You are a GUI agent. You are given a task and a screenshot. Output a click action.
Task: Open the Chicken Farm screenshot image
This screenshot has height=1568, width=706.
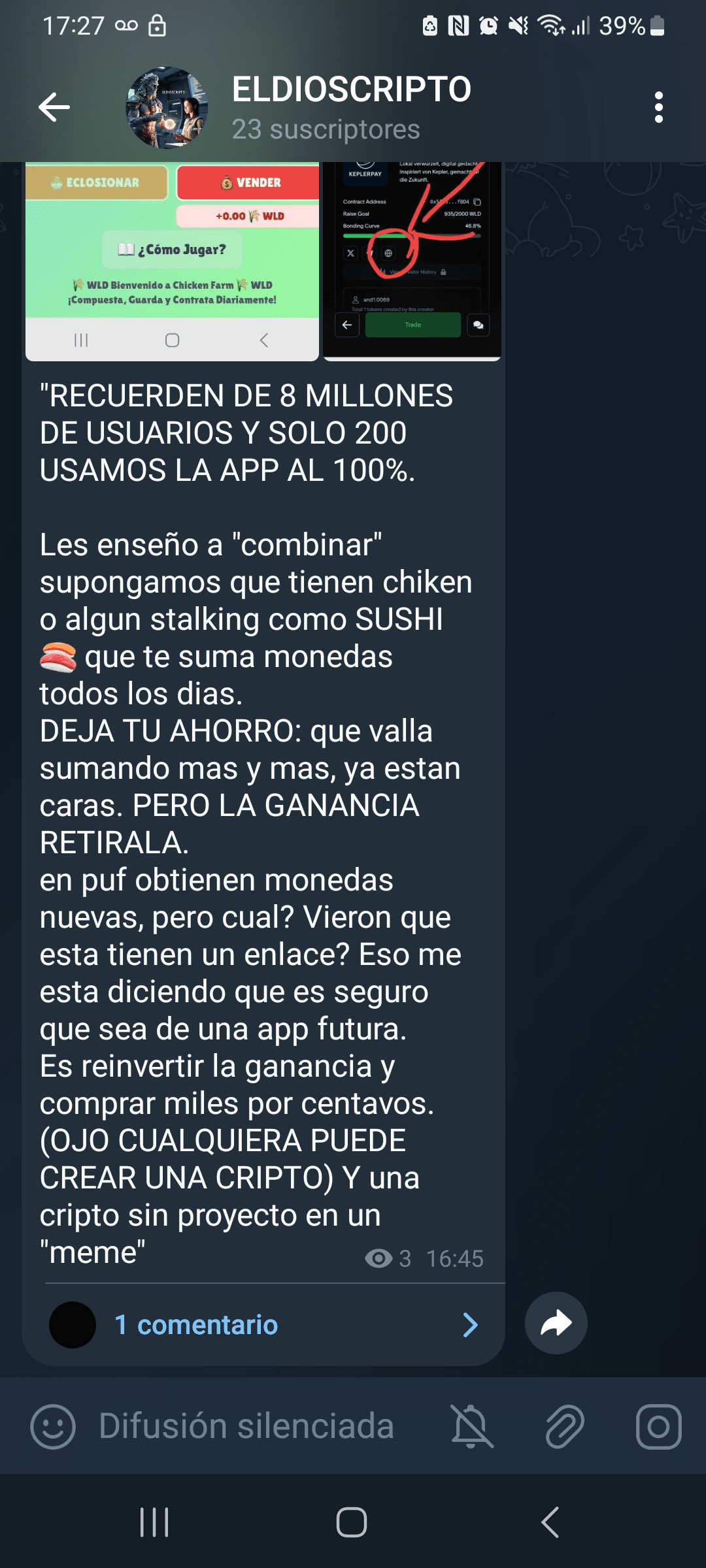(172, 261)
